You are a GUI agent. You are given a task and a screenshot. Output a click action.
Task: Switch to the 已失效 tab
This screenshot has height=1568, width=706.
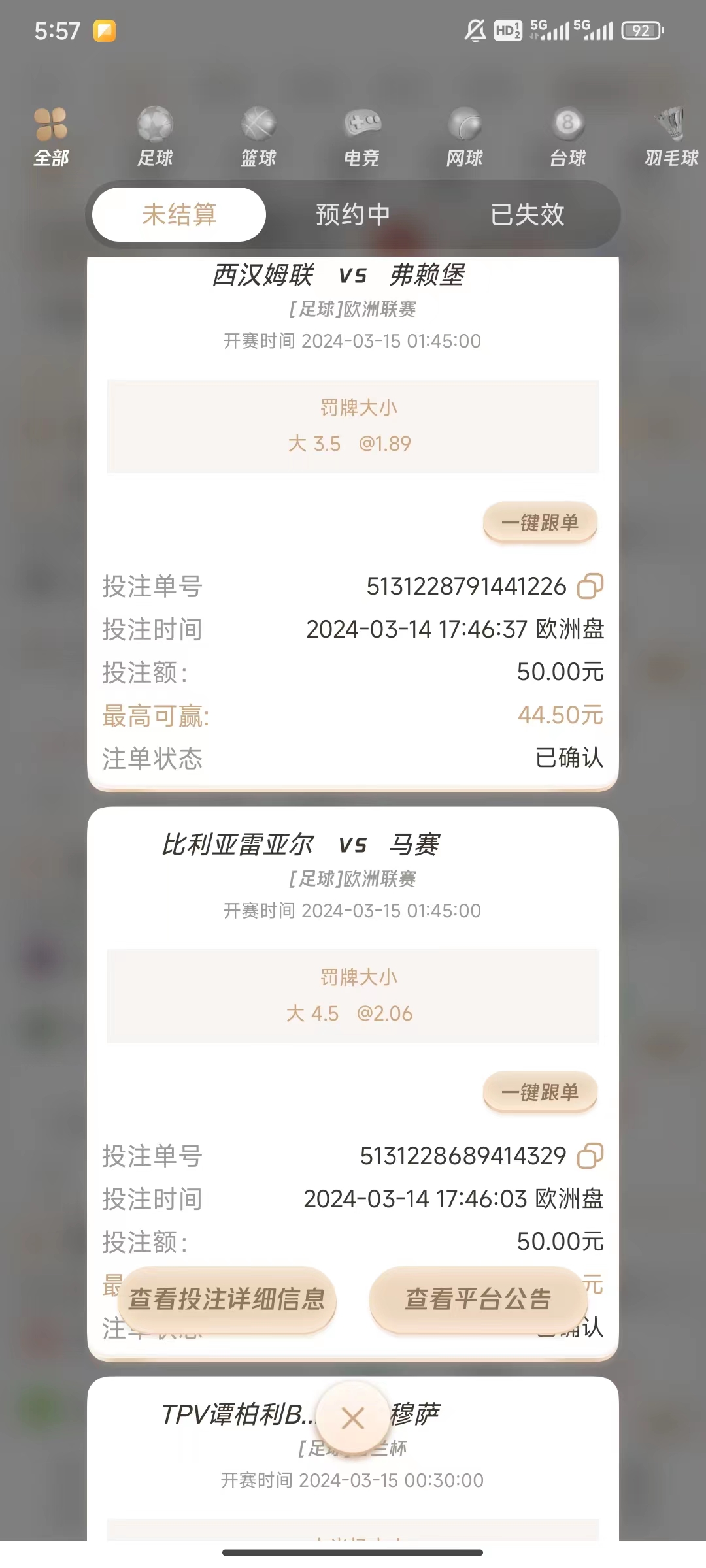tap(527, 214)
